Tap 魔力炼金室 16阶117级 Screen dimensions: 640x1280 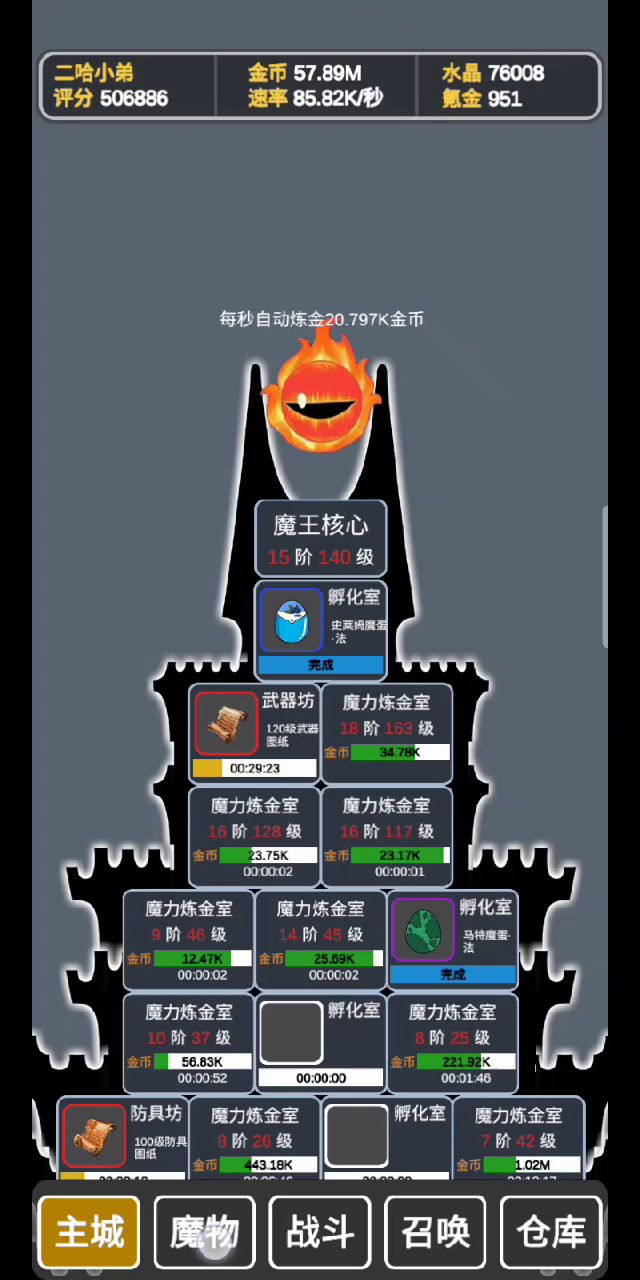click(x=386, y=836)
